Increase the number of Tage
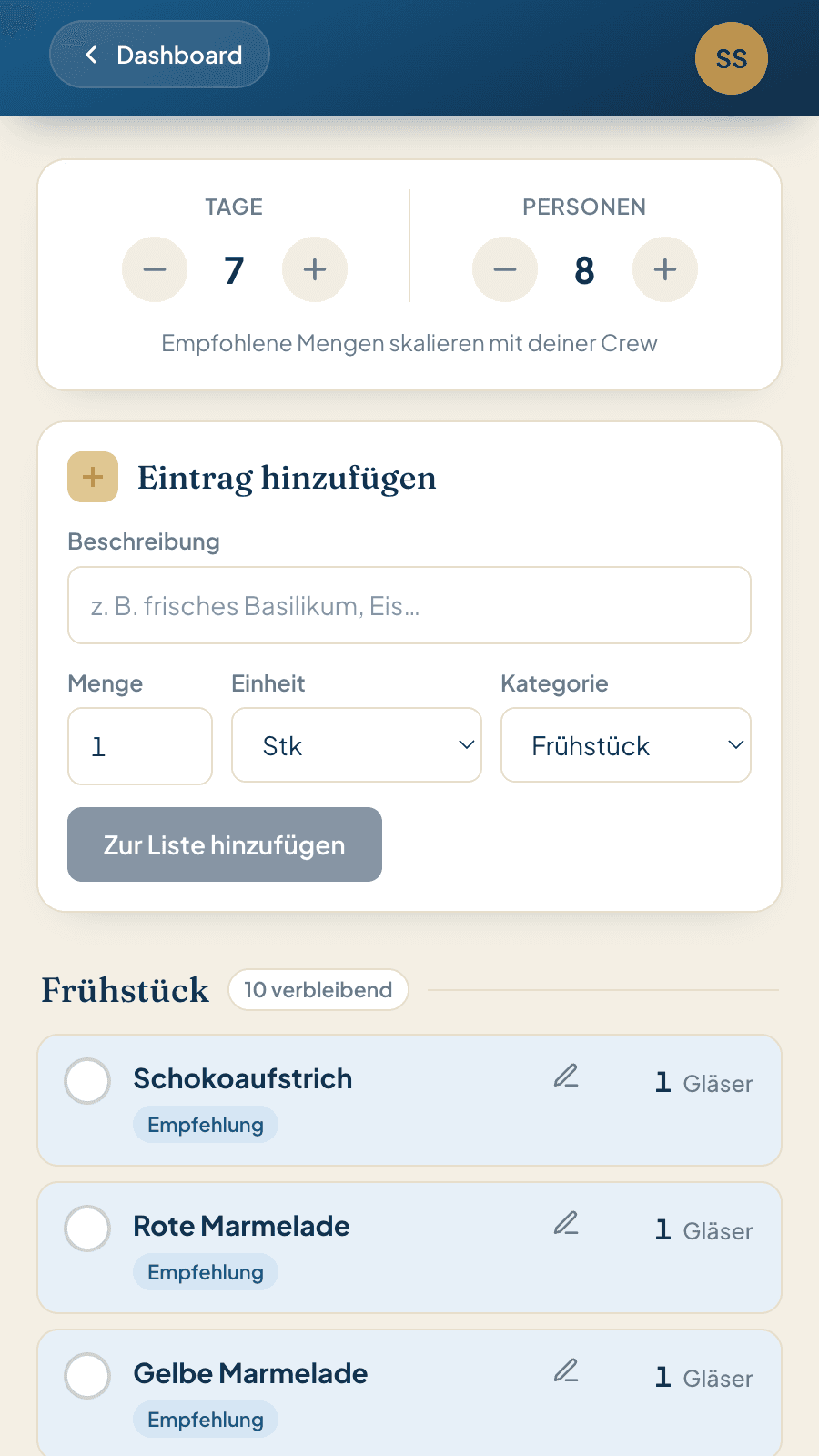The image size is (819, 1456). (315, 269)
